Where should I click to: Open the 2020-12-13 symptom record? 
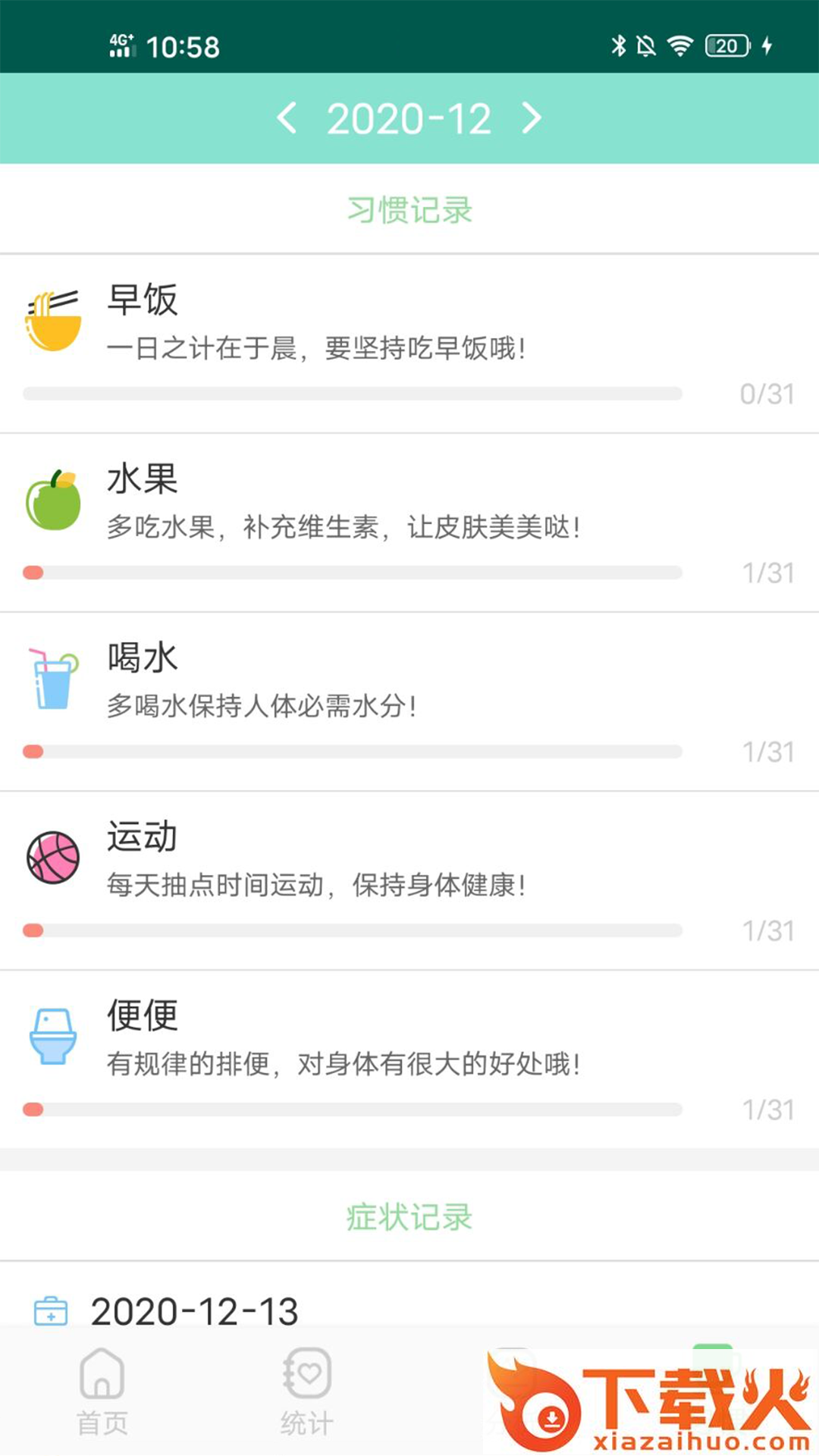click(x=194, y=1310)
